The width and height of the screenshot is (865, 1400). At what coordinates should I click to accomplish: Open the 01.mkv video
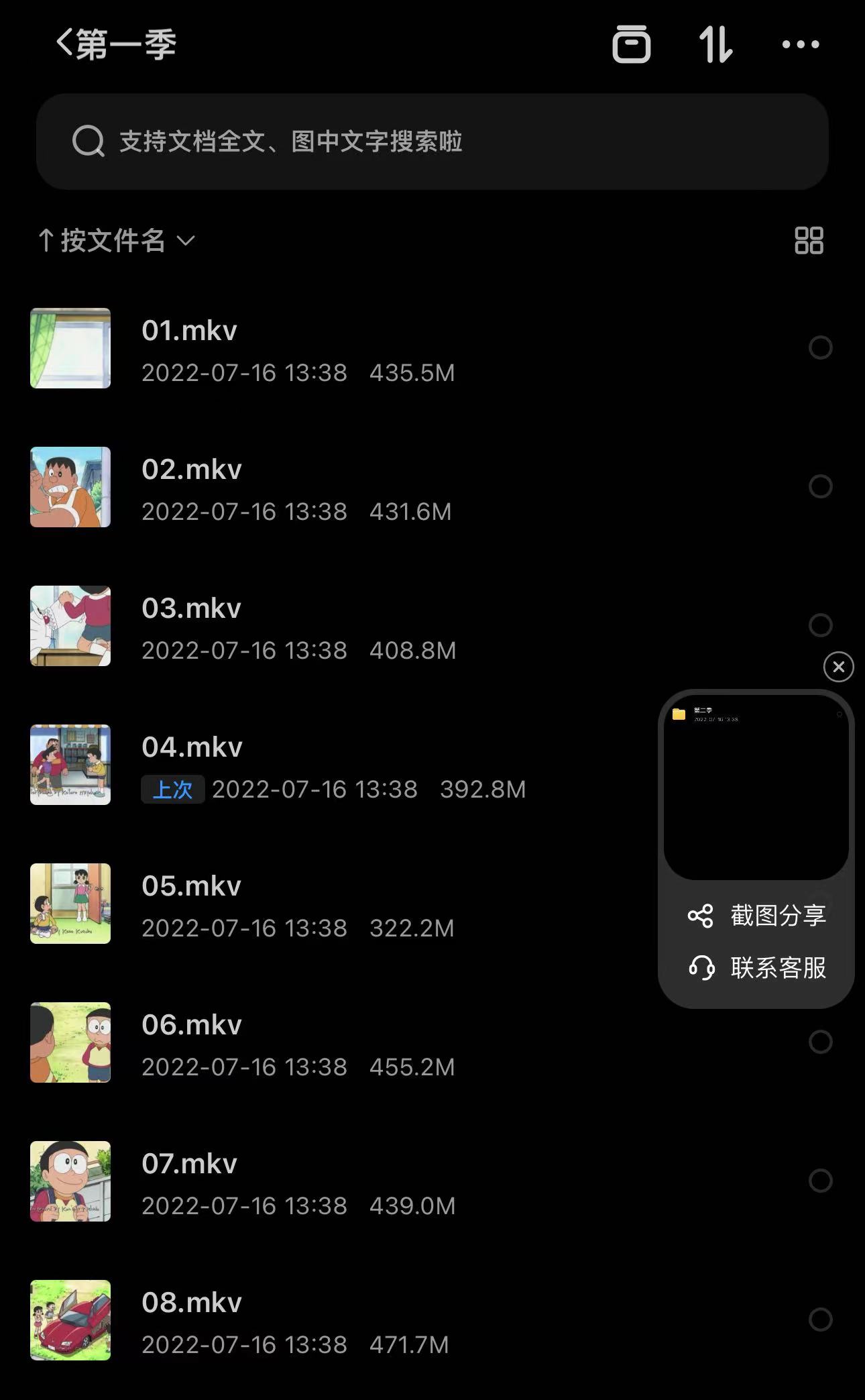click(190, 331)
